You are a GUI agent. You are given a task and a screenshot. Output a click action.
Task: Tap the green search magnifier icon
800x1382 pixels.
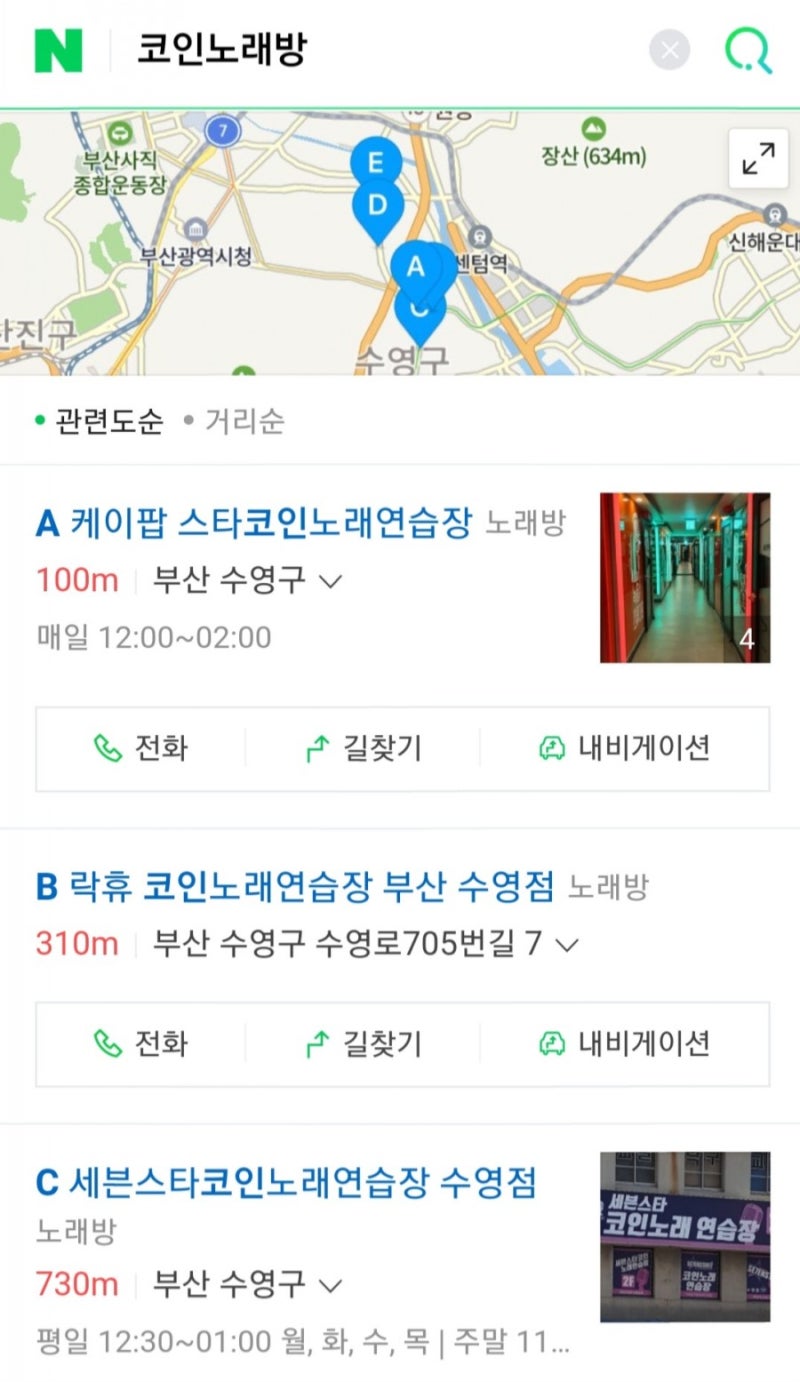[748, 48]
